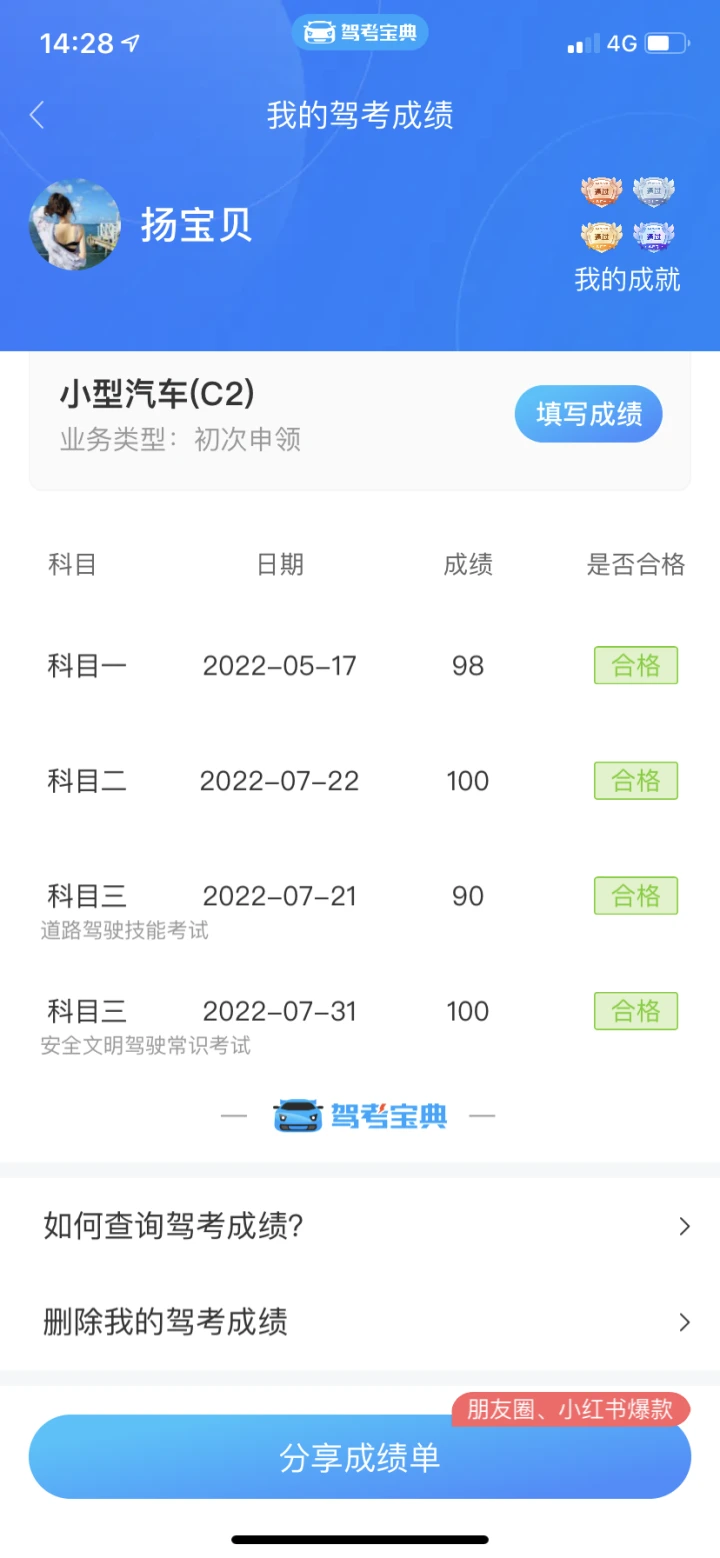Select 删除我的驾考成绩 row
The height and width of the screenshot is (1558, 720).
click(x=360, y=1322)
